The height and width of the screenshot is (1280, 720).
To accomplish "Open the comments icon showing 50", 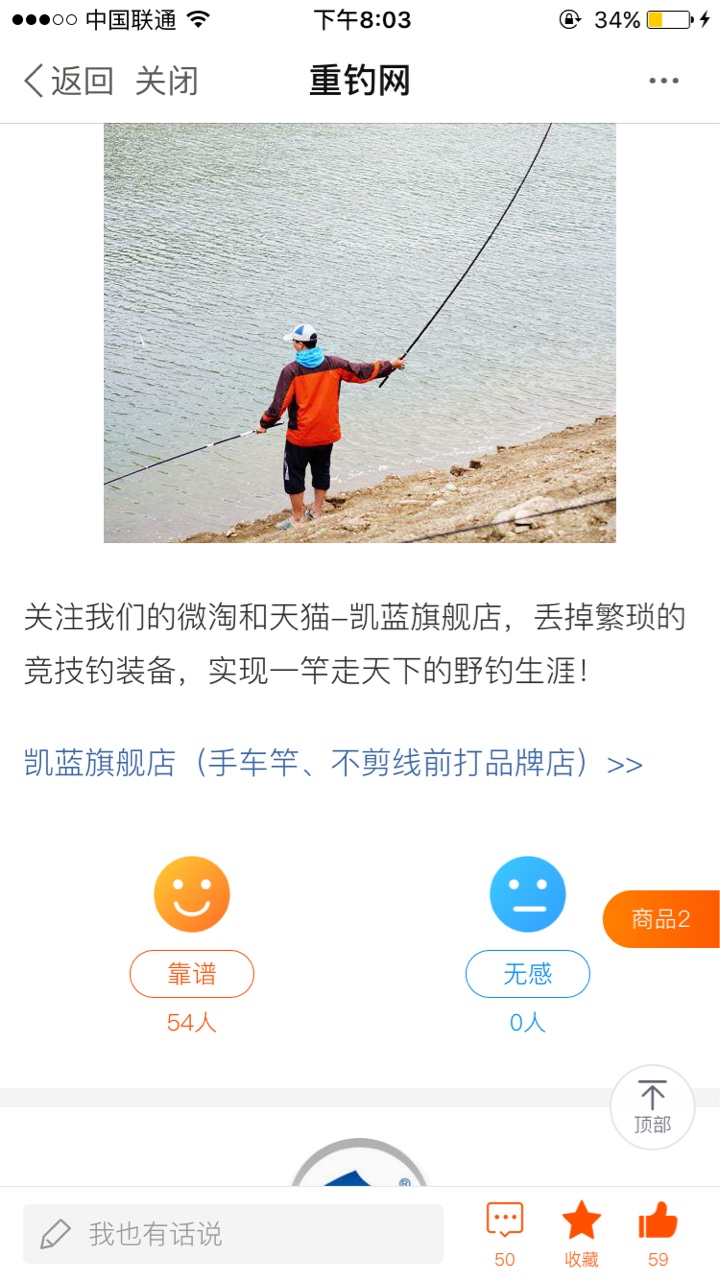I will point(505,1232).
